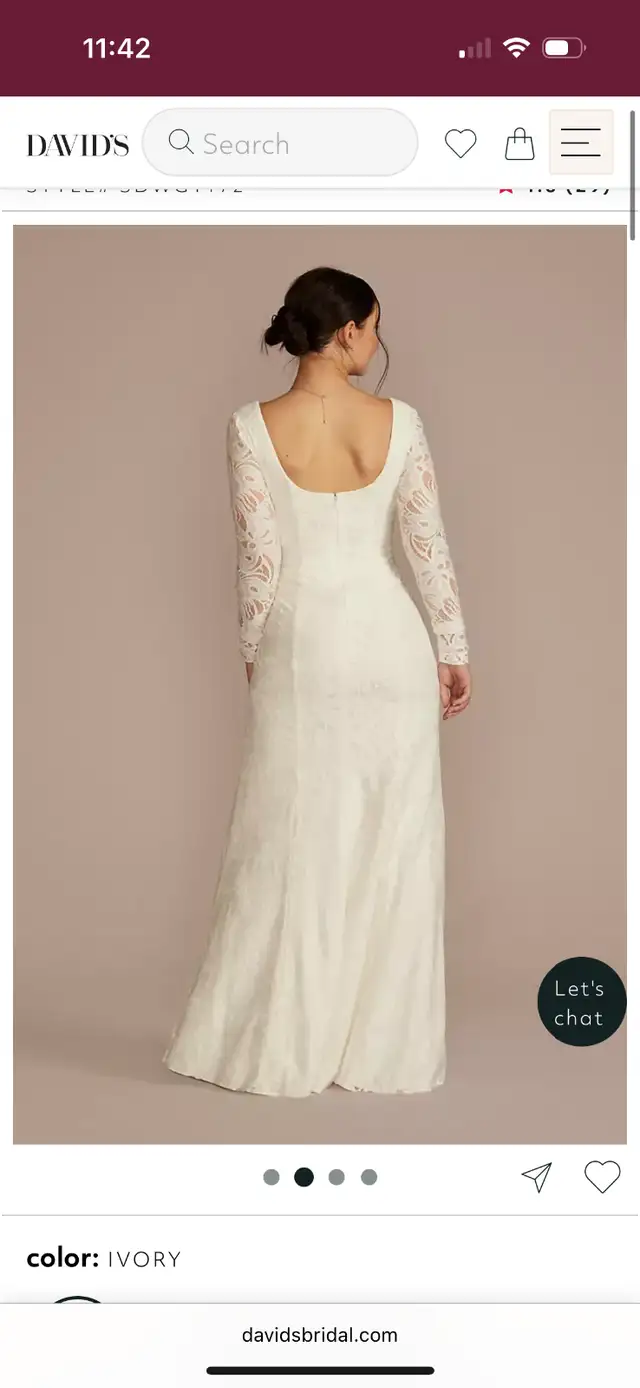Jump to third image dot
Image resolution: width=640 pixels, height=1388 pixels.
click(x=337, y=1177)
